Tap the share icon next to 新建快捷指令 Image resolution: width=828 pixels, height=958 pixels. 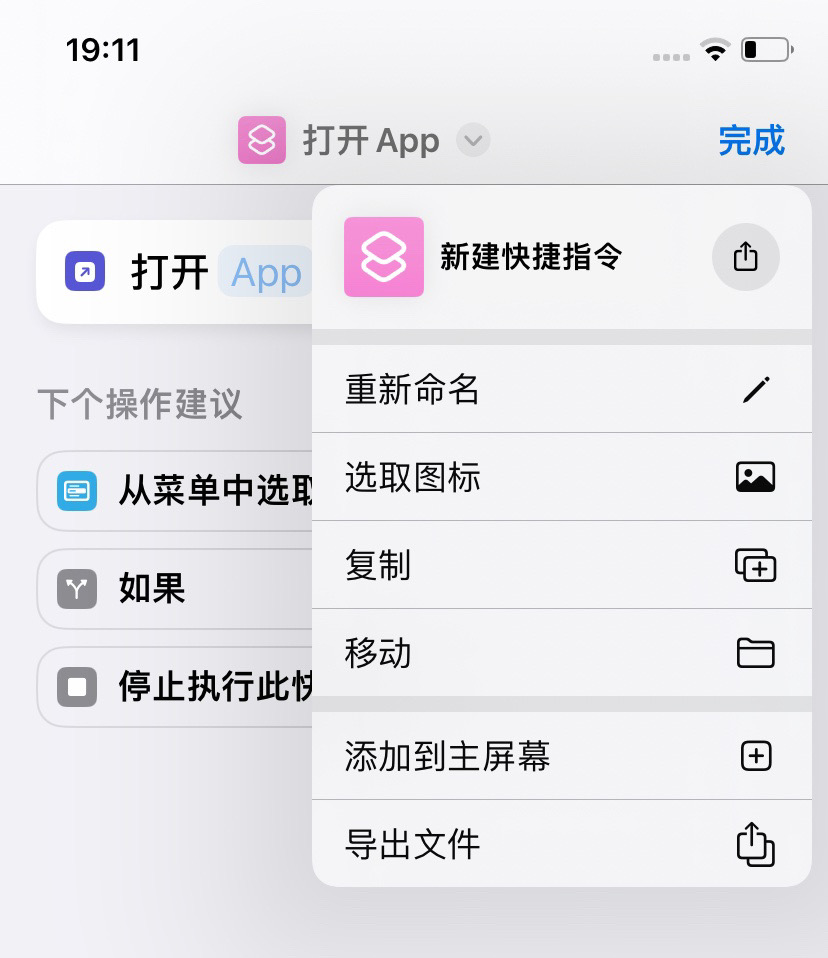(x=745, y=257)
